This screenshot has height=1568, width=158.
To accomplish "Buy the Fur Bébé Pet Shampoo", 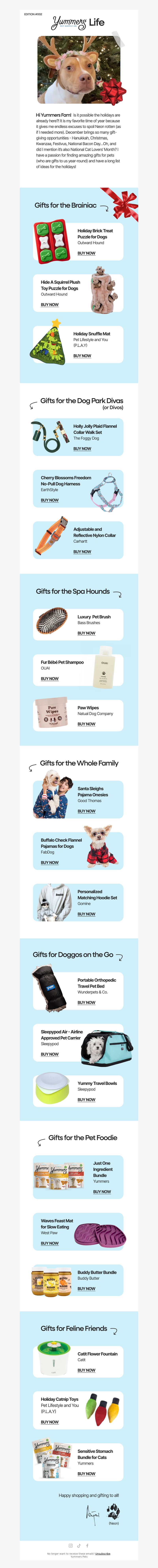I will coord(49,679).
